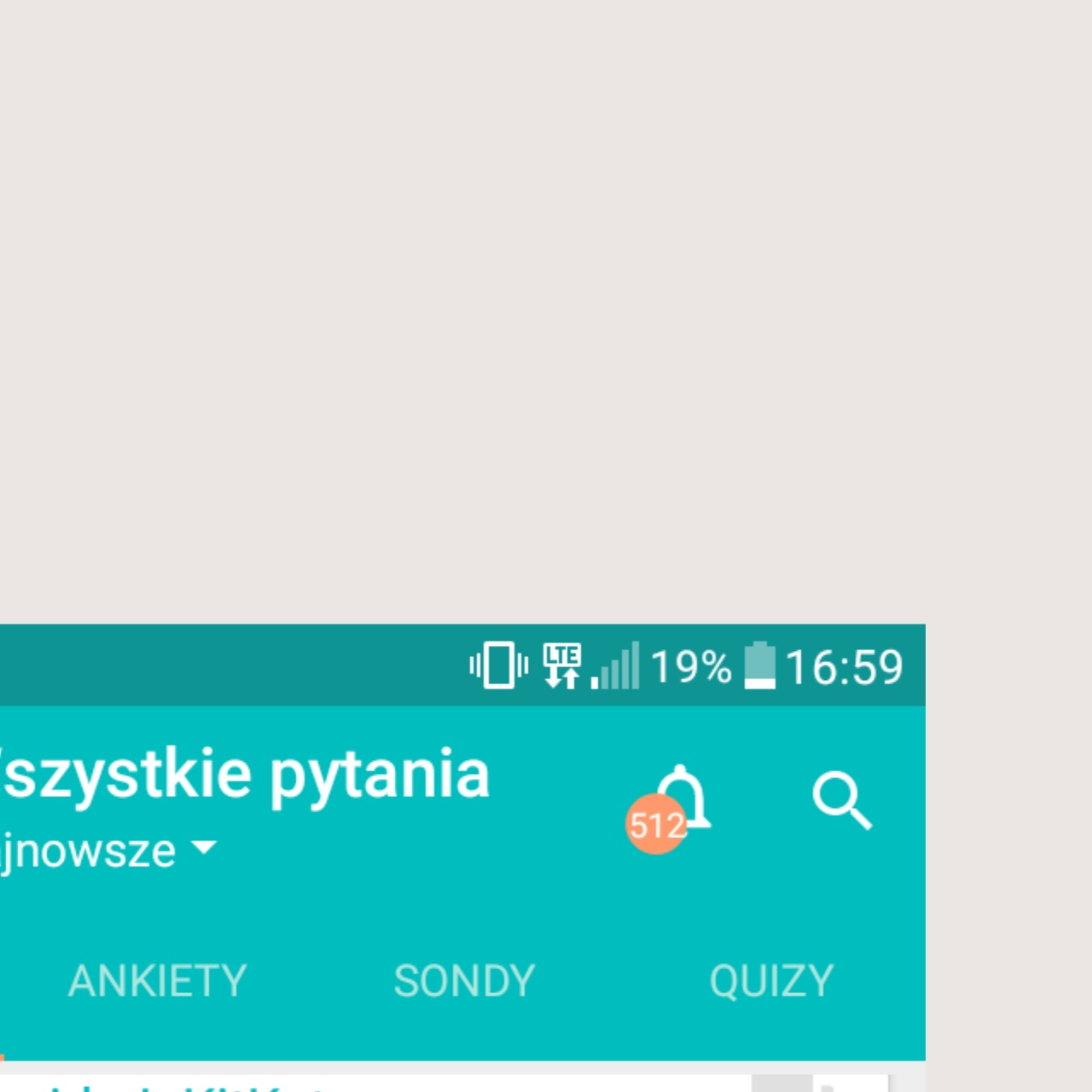Image resolution: width=1092 pixels, height=1092 pixels.
Task: Expand the Najnowsze sorting dropdown
Action: (111, 851)
